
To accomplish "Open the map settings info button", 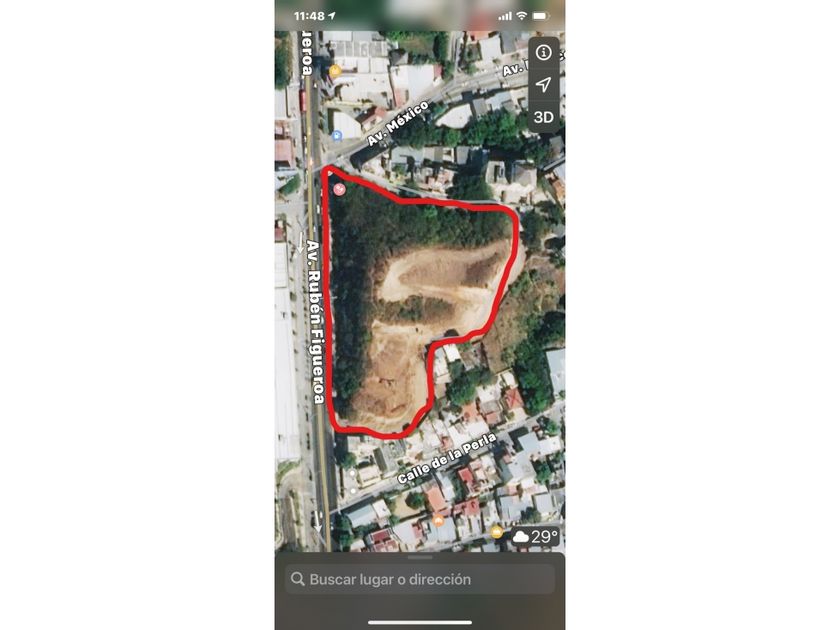I will tap(543, 52).
